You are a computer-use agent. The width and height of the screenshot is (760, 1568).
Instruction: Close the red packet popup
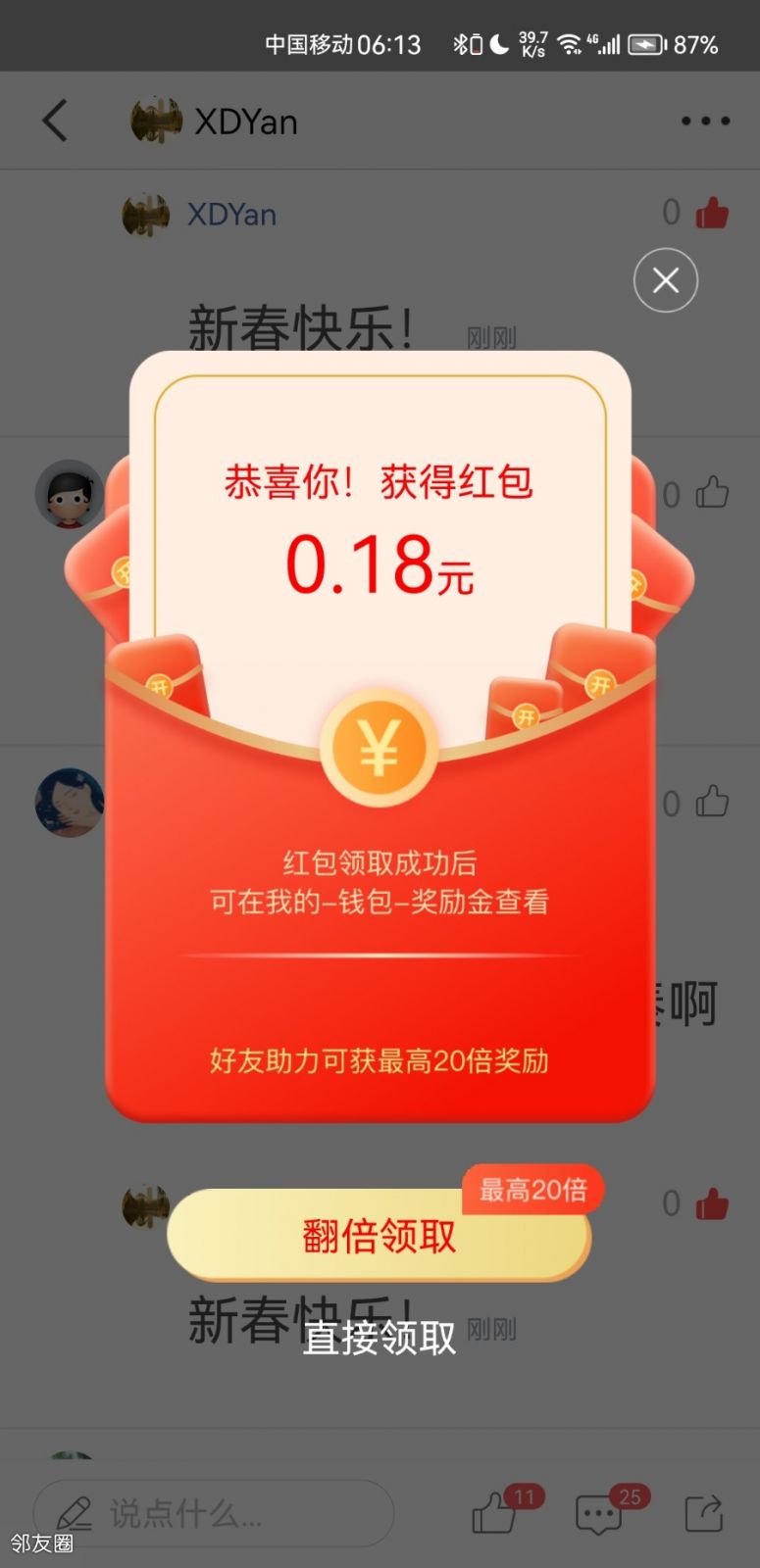coord(665,280)
